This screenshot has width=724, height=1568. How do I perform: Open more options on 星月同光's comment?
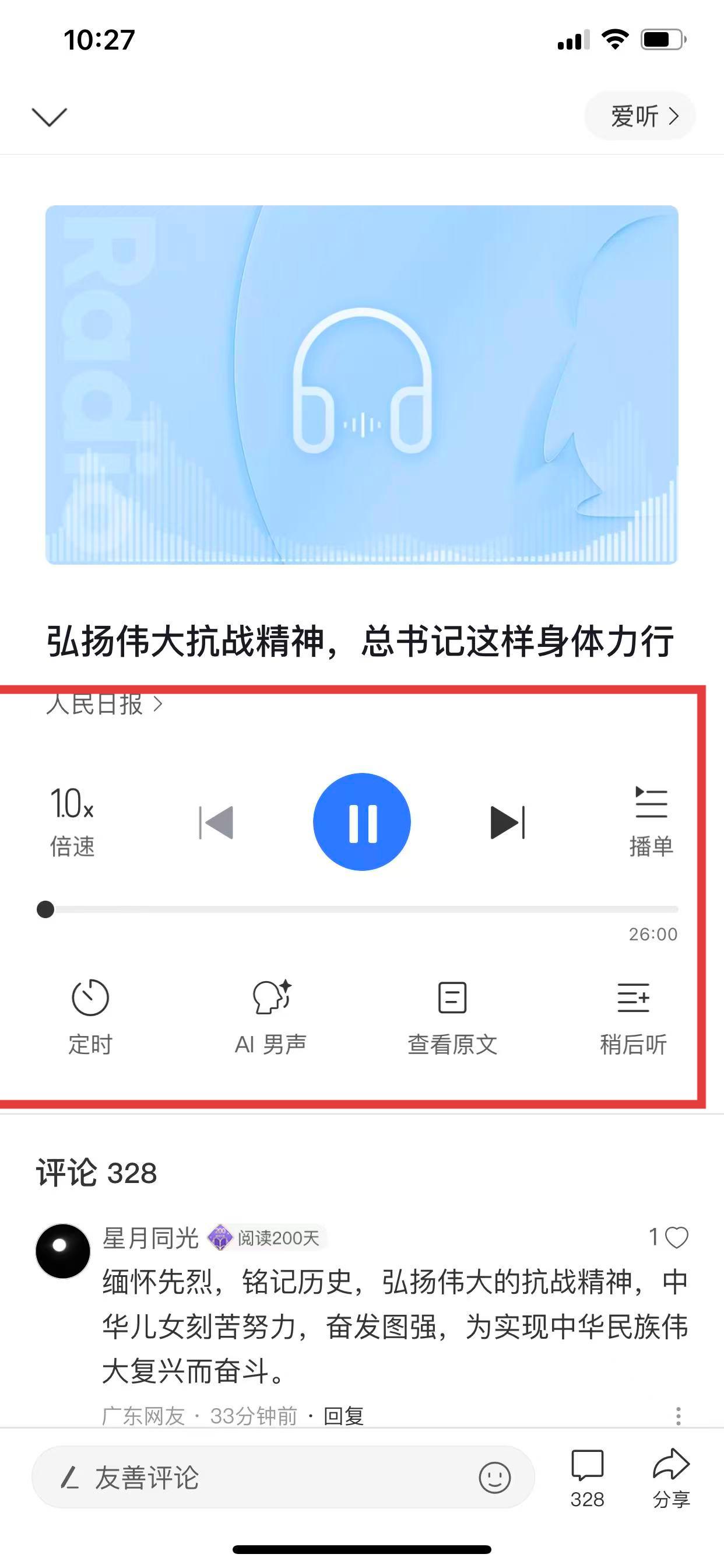(x=679, y=1416)
